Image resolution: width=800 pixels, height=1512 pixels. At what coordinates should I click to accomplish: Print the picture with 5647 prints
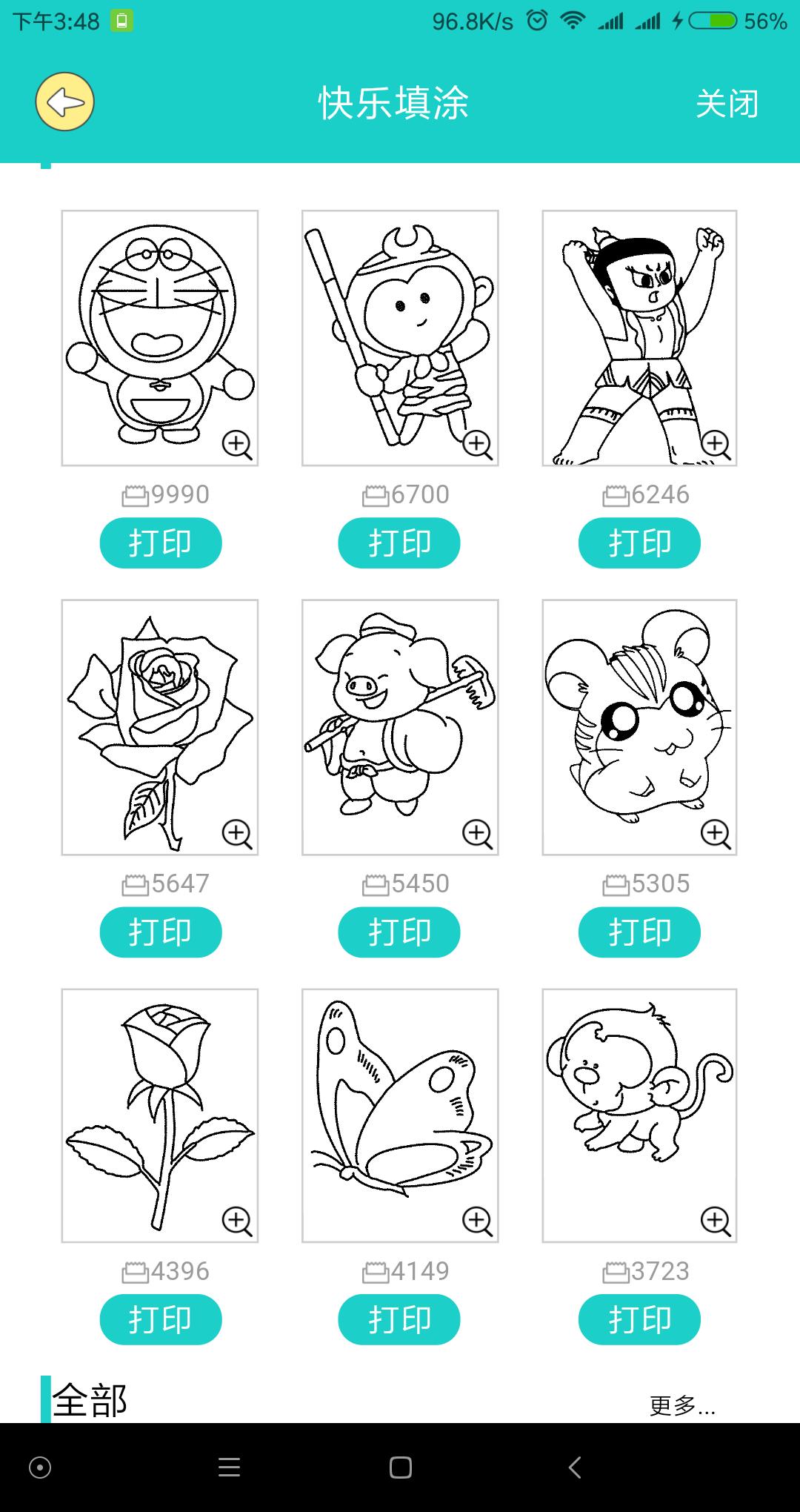pyautogui.click(x=161, y=932)
